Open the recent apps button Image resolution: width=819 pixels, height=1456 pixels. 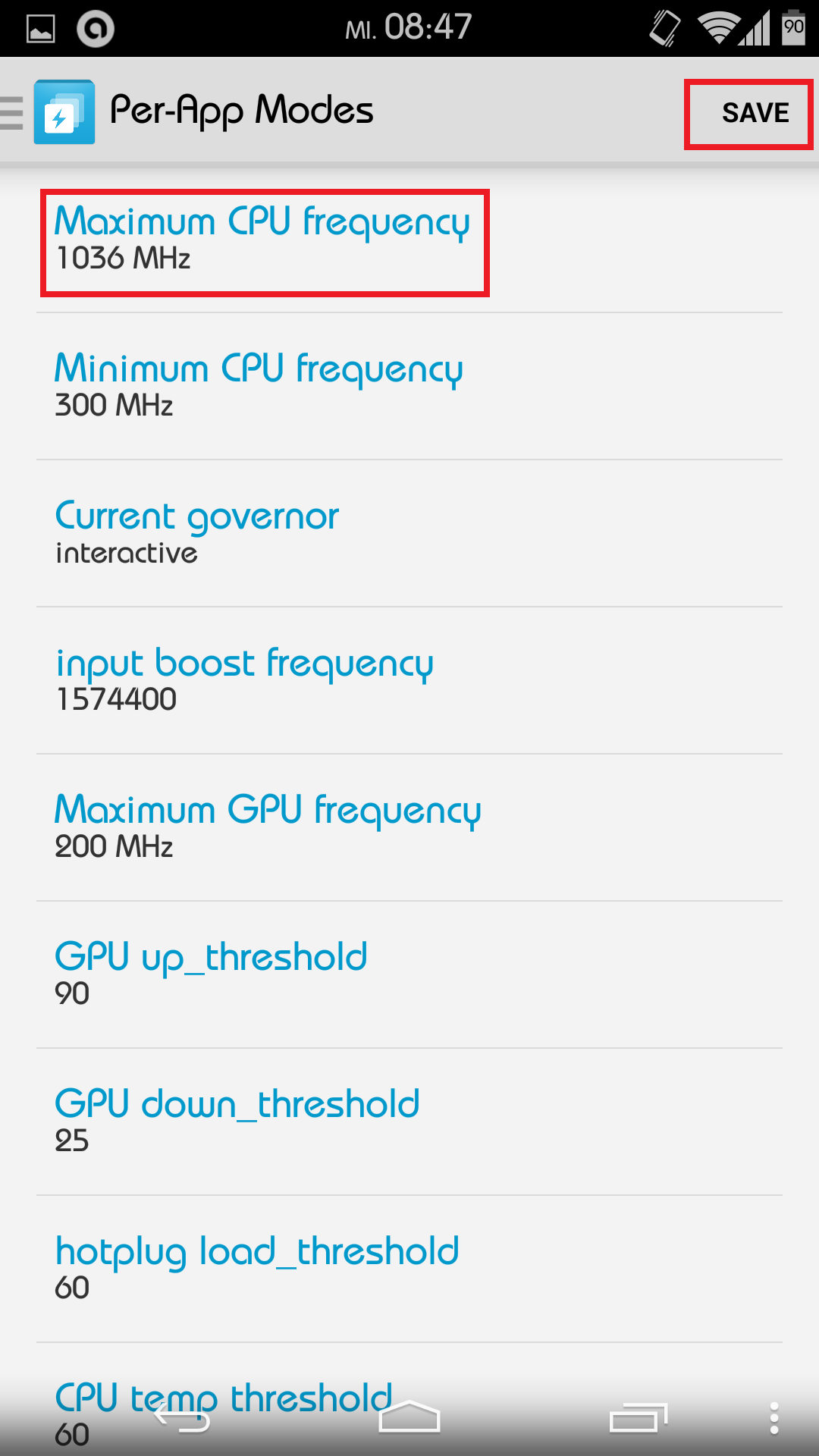tap(638, 1418)
